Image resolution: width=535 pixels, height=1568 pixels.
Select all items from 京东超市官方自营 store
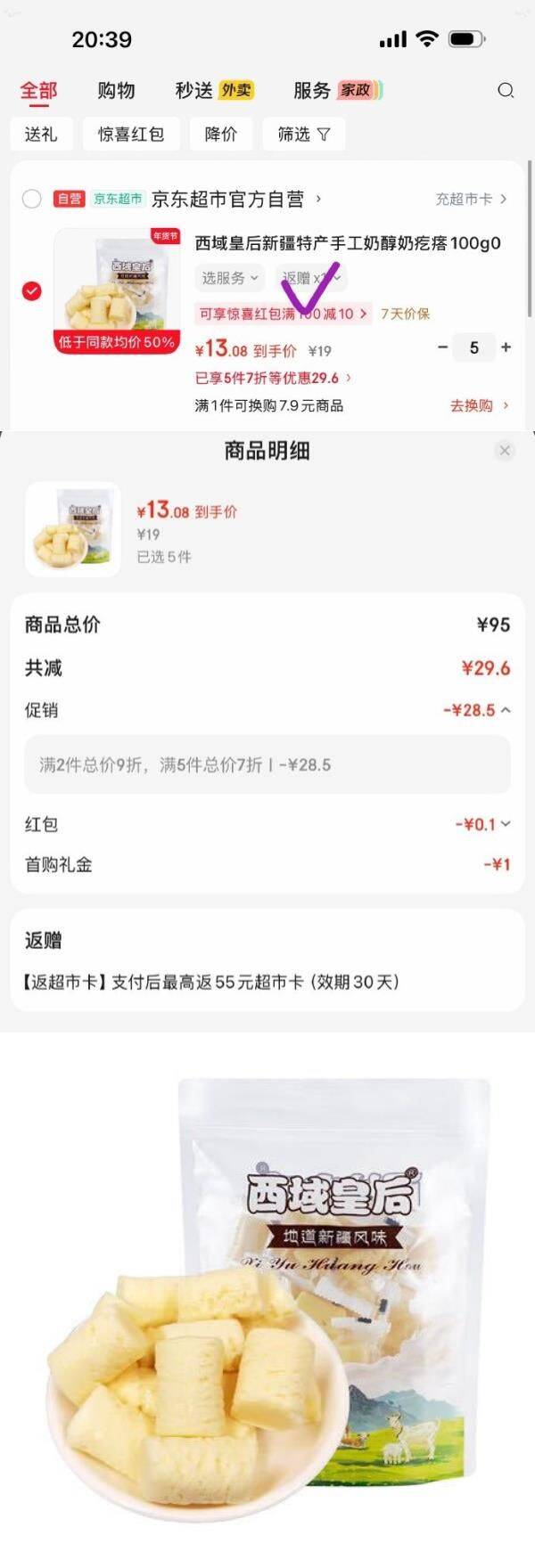coord(32,199)
